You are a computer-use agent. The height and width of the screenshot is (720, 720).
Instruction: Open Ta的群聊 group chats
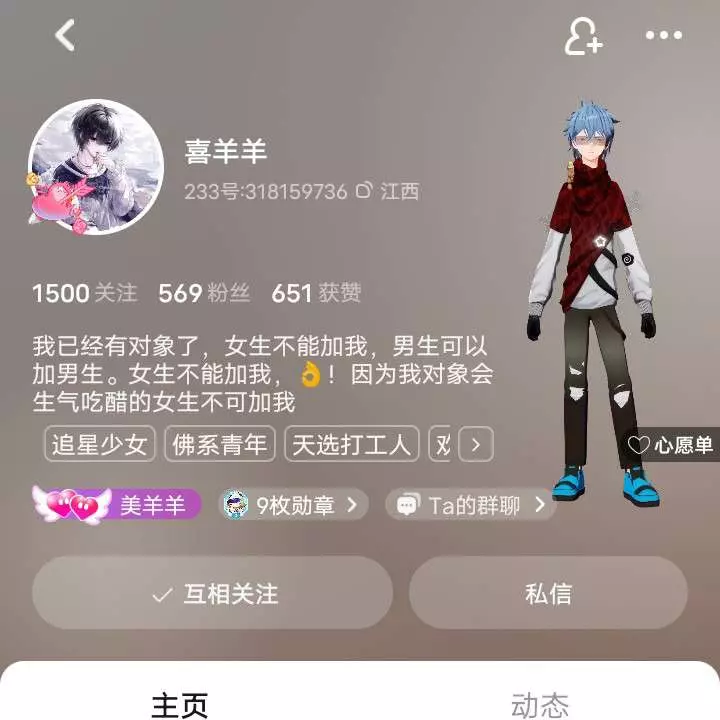471,505
